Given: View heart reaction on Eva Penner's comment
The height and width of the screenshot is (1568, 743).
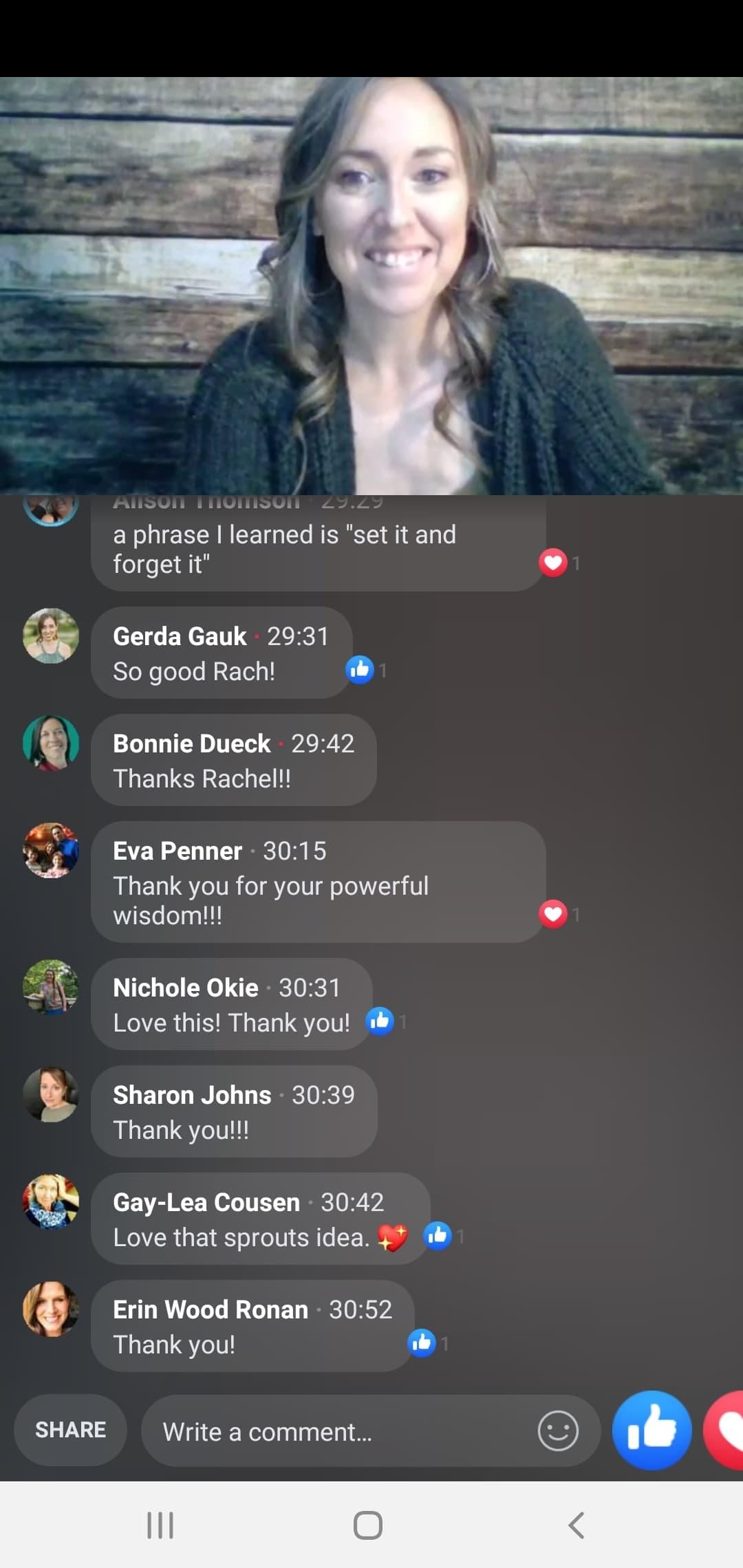Looking at the screenshot, I should point(553,914).
